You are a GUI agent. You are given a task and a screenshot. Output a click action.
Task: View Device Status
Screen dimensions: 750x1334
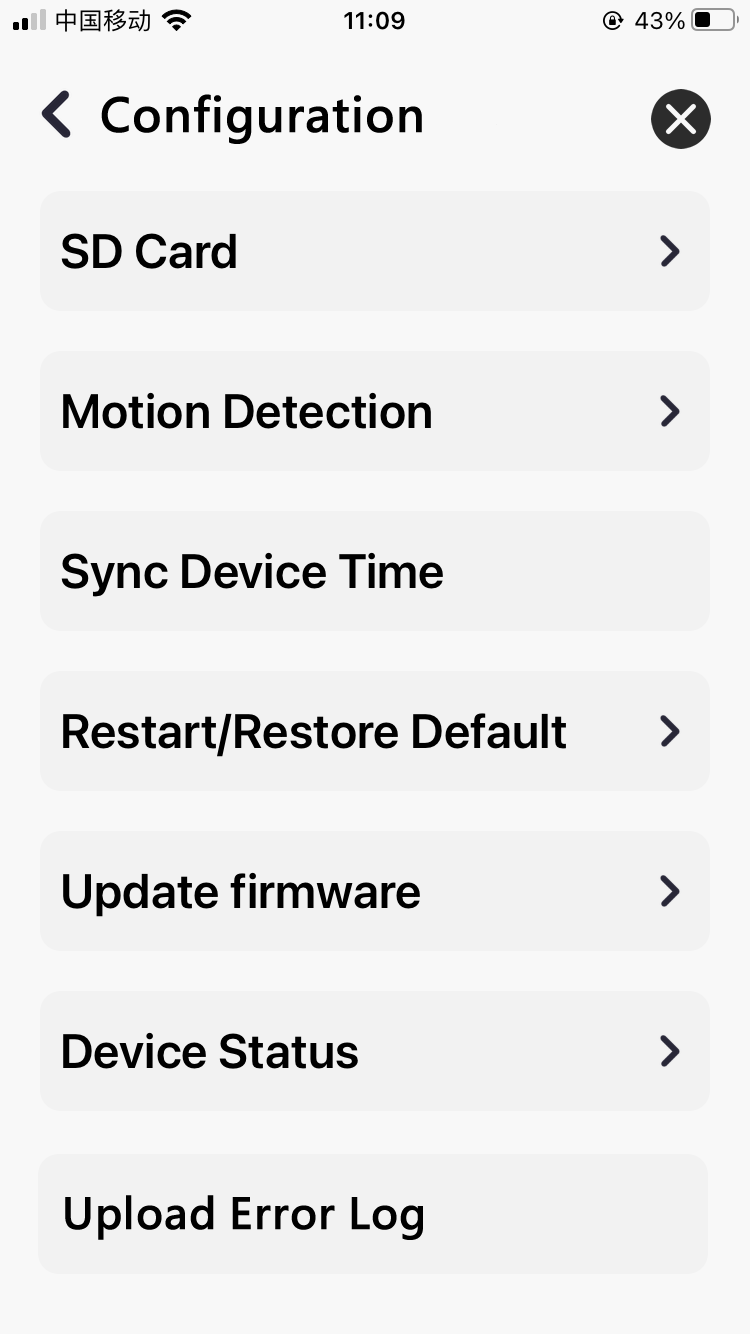pyautogui.click(x=375, y=1051)
